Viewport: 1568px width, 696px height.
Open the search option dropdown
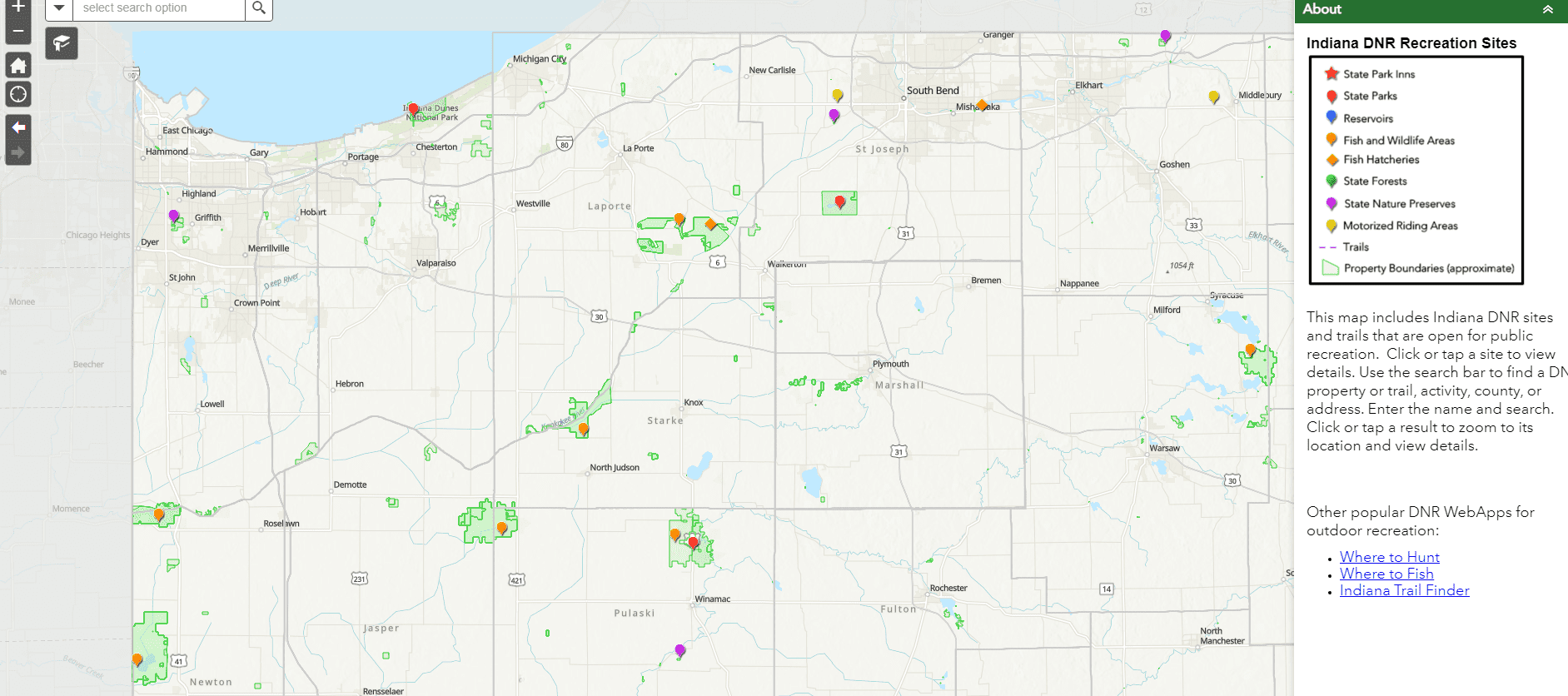click(59, 8)
